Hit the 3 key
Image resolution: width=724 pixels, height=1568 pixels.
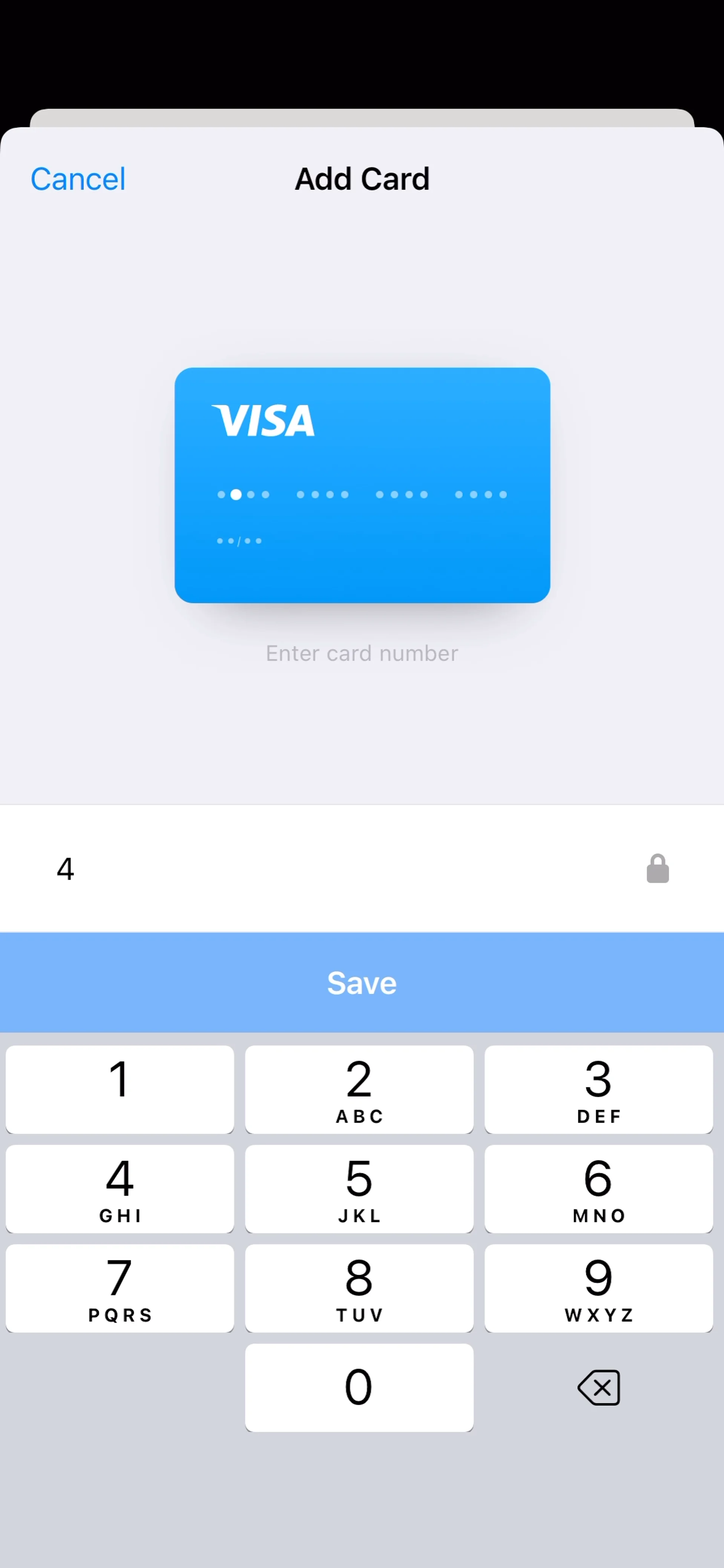[x=598, y=1090]
